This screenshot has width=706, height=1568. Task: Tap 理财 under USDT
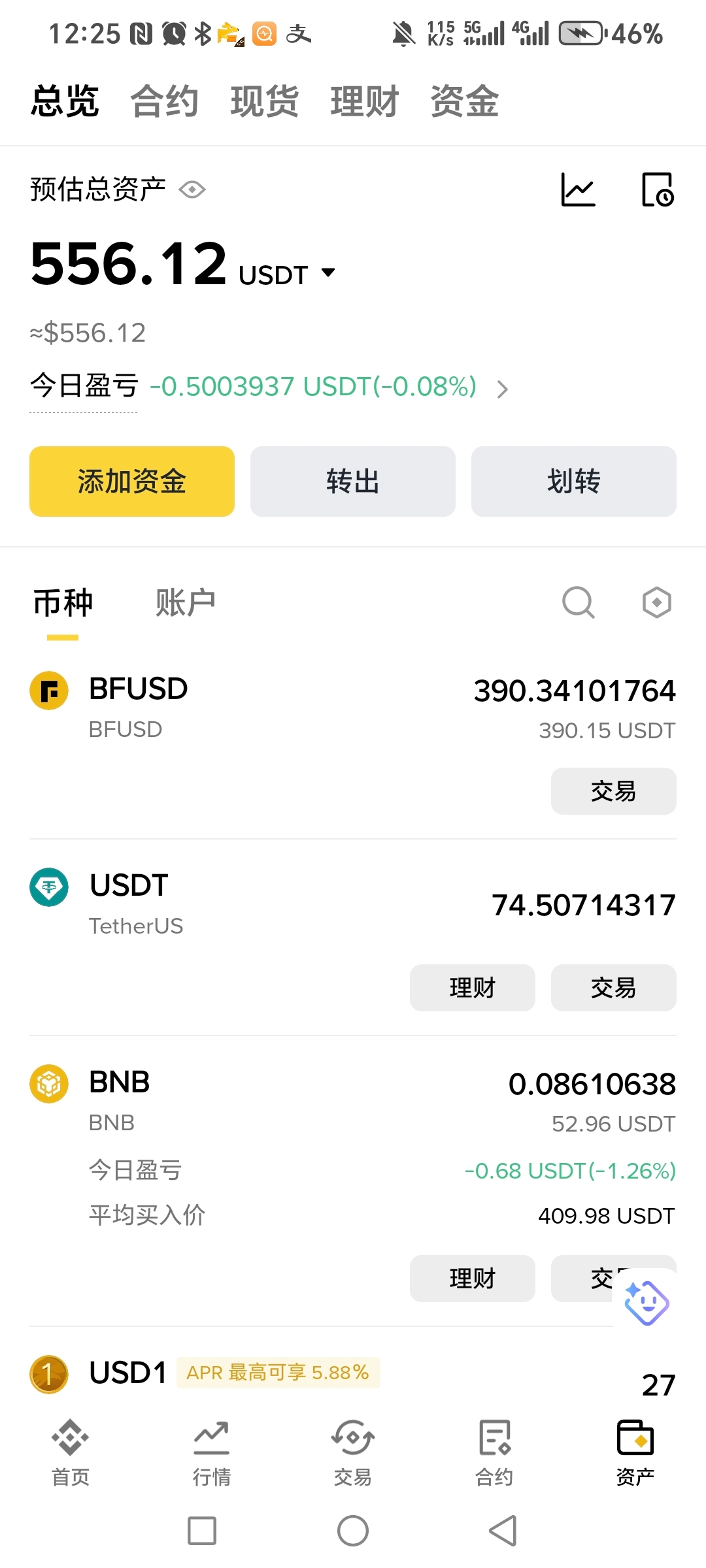tap(472, 988)
